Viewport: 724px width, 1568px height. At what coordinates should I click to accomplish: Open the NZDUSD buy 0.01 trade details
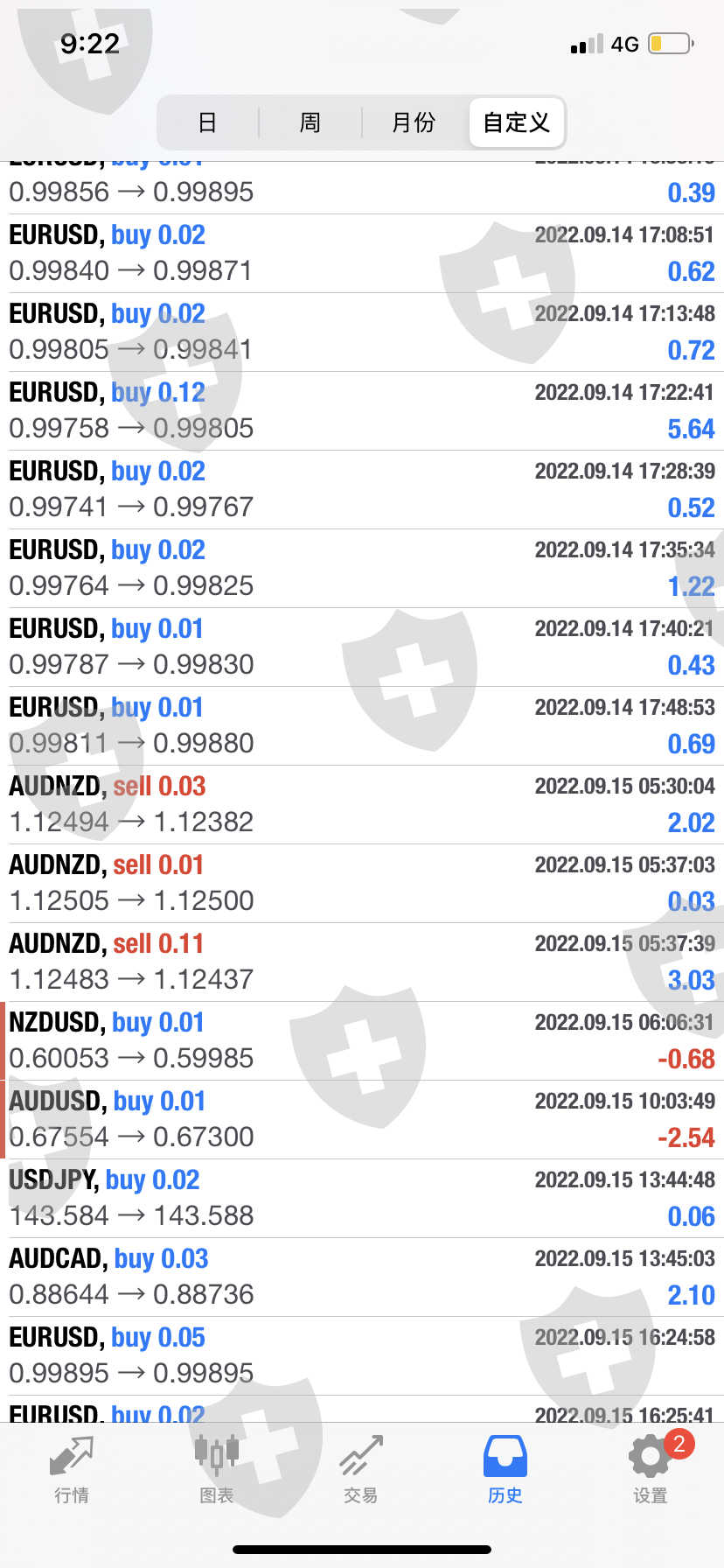(x=362, y=1040)
